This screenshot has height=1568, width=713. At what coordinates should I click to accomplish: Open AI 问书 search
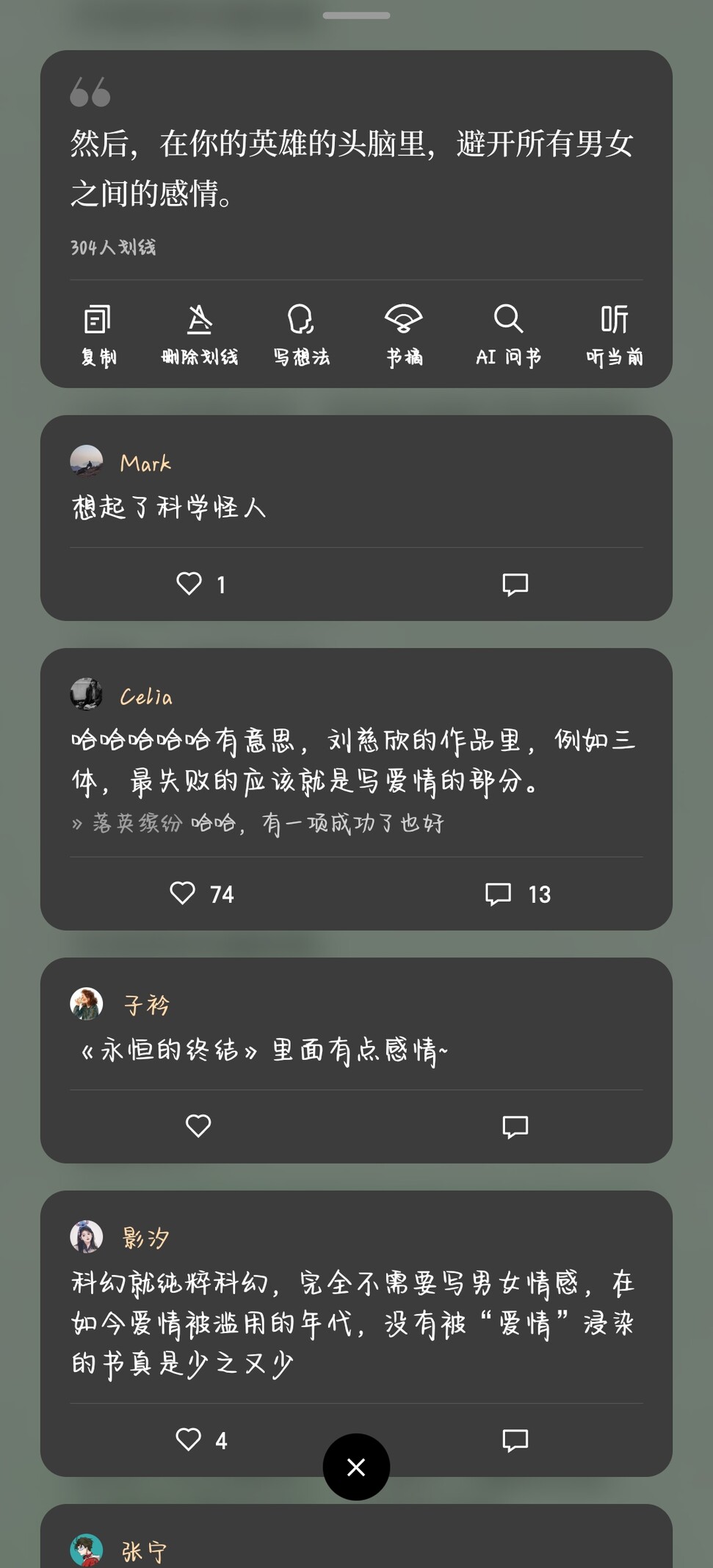(508, 335)
